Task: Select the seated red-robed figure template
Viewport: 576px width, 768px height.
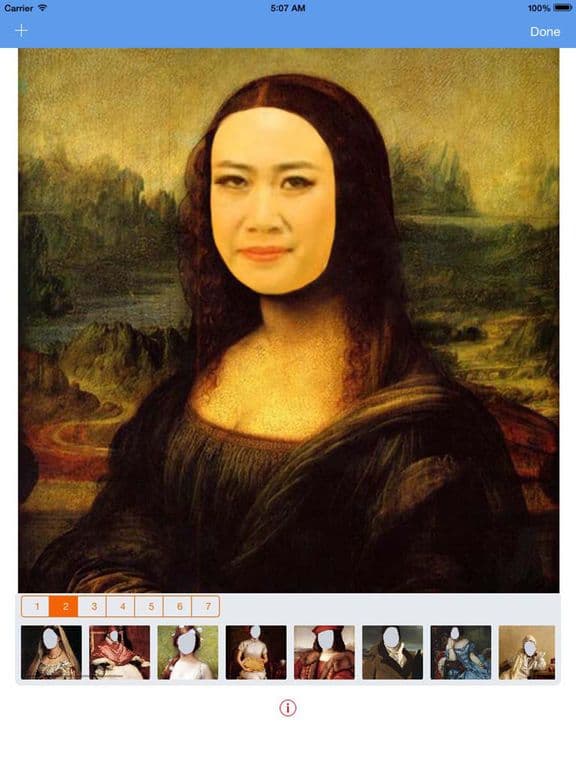Action: [120, 652]
